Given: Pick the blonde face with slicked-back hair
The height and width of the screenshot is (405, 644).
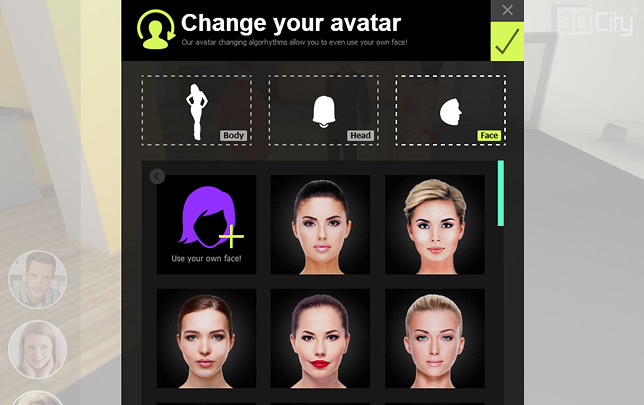Looking at the screenshot, I should [x=434, y=340].
